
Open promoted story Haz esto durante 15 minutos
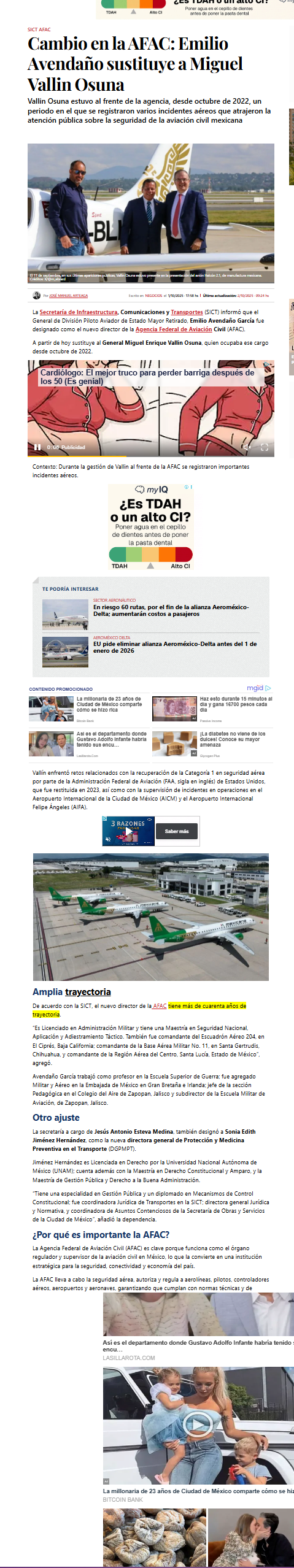click(x=236, y=704)
